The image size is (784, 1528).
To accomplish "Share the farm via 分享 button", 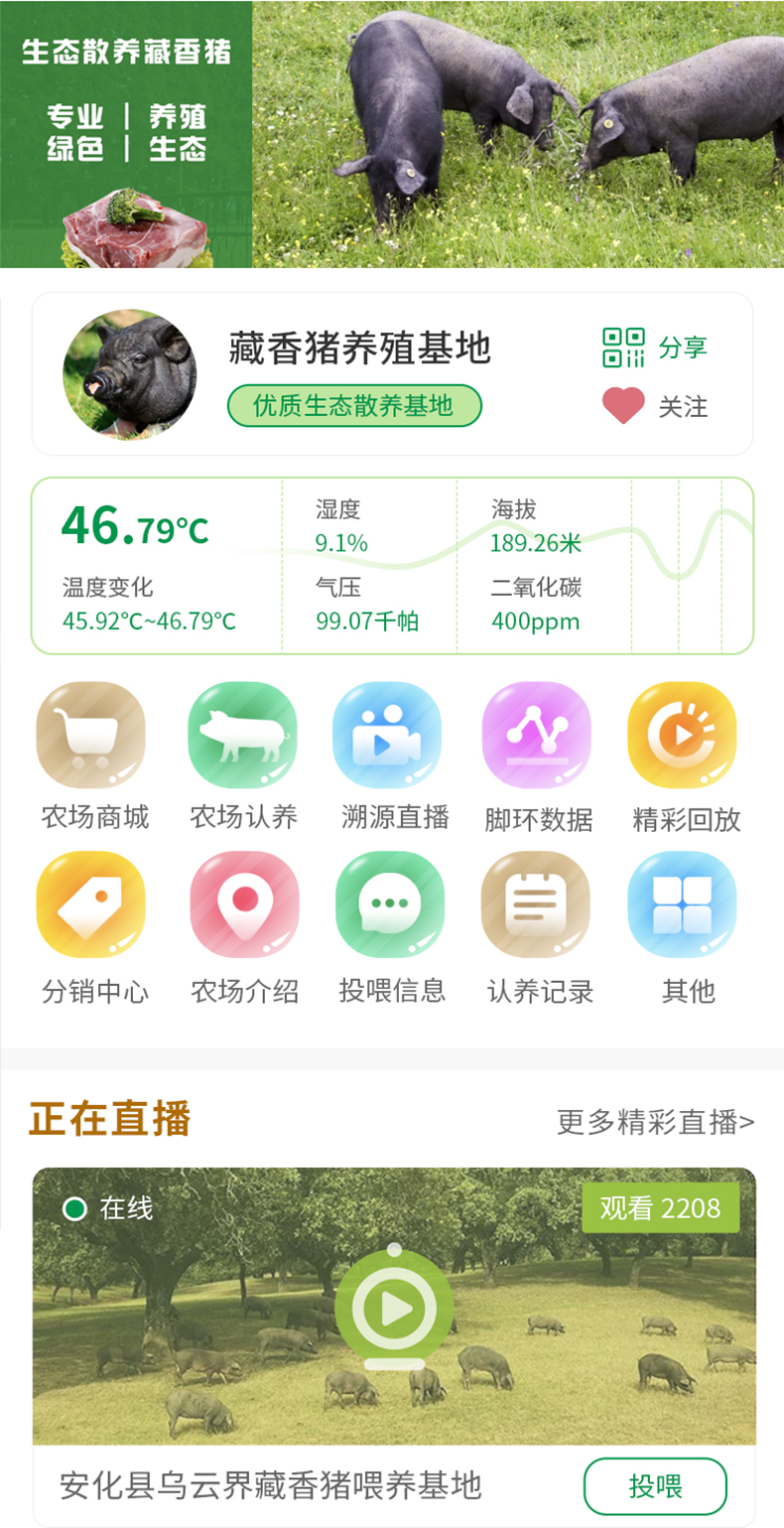I will point(655,347).
